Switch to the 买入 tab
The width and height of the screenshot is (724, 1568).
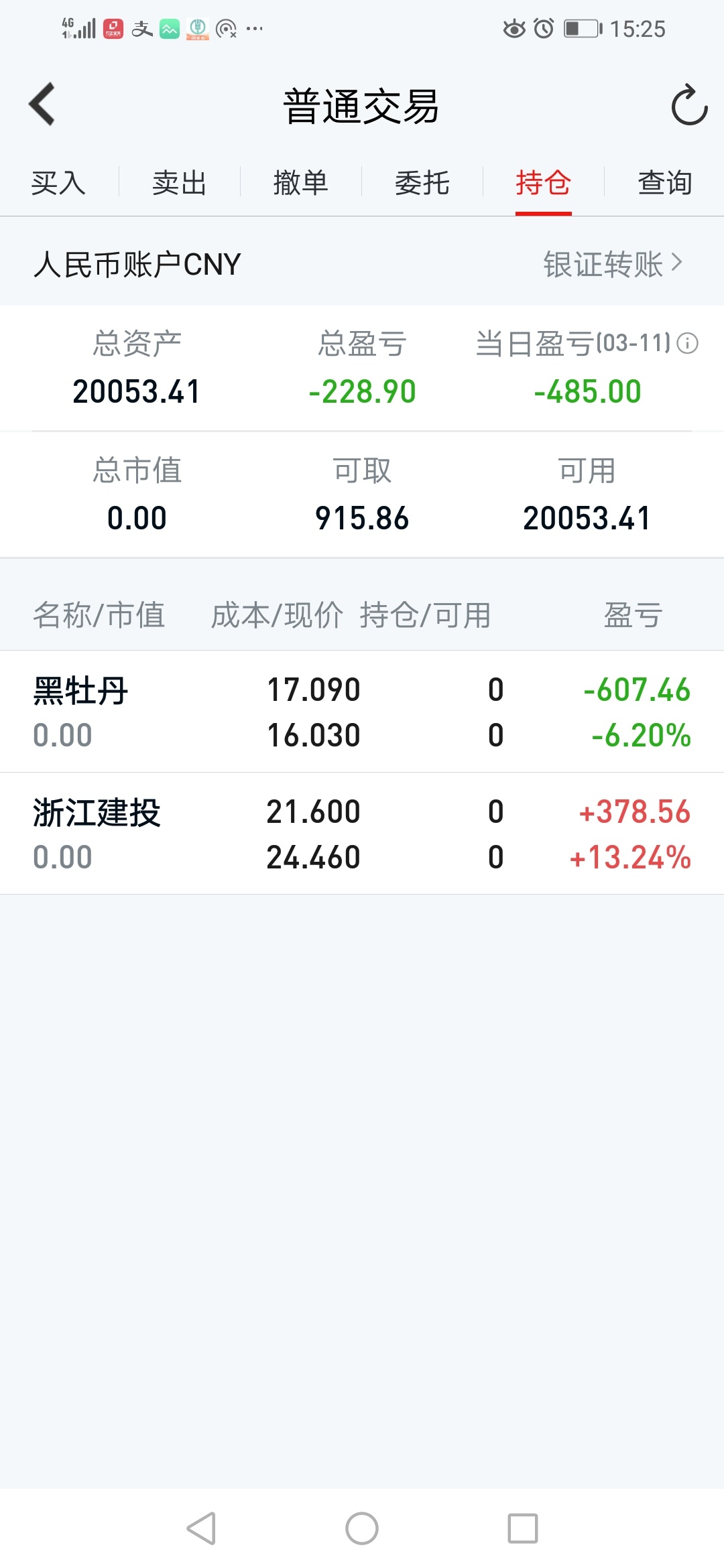point(58,183)
